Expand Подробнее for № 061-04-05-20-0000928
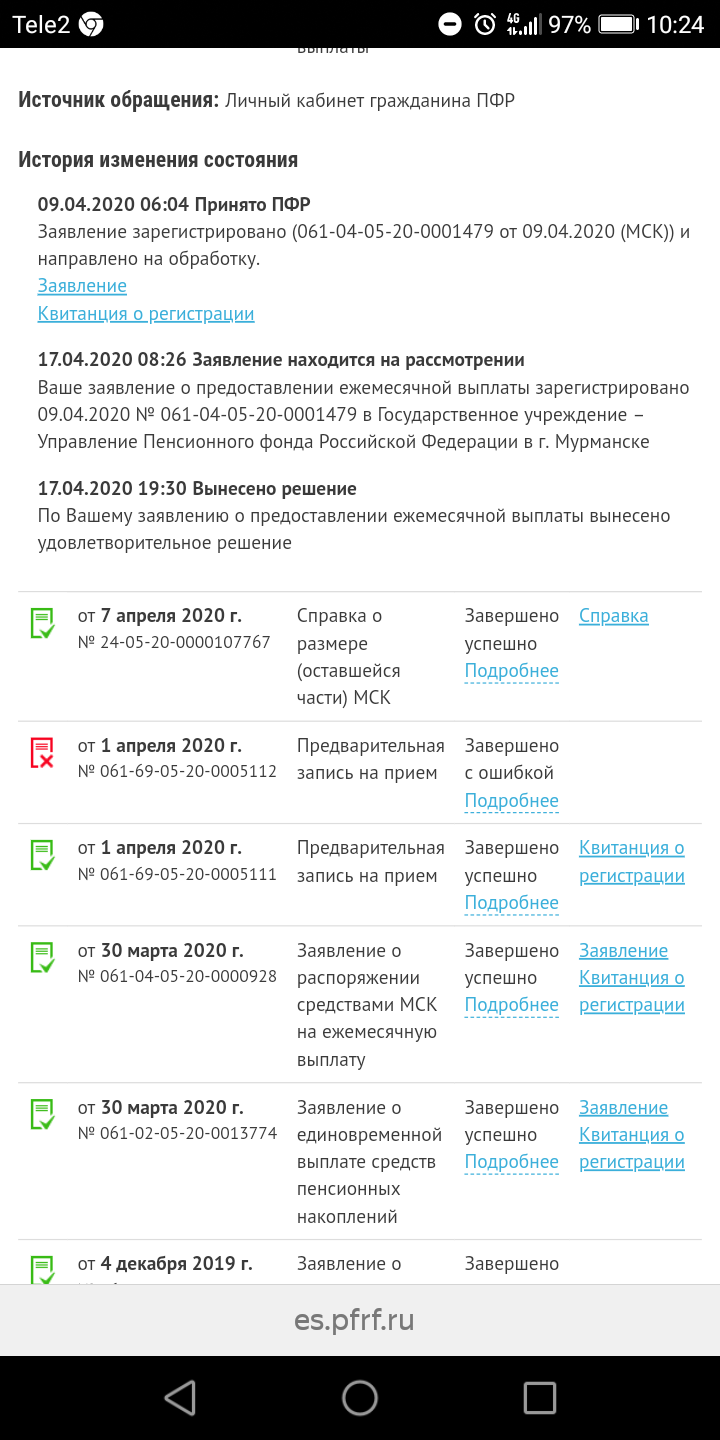This screenshot has width=720, height=1440. click(x=511, y=1005)
